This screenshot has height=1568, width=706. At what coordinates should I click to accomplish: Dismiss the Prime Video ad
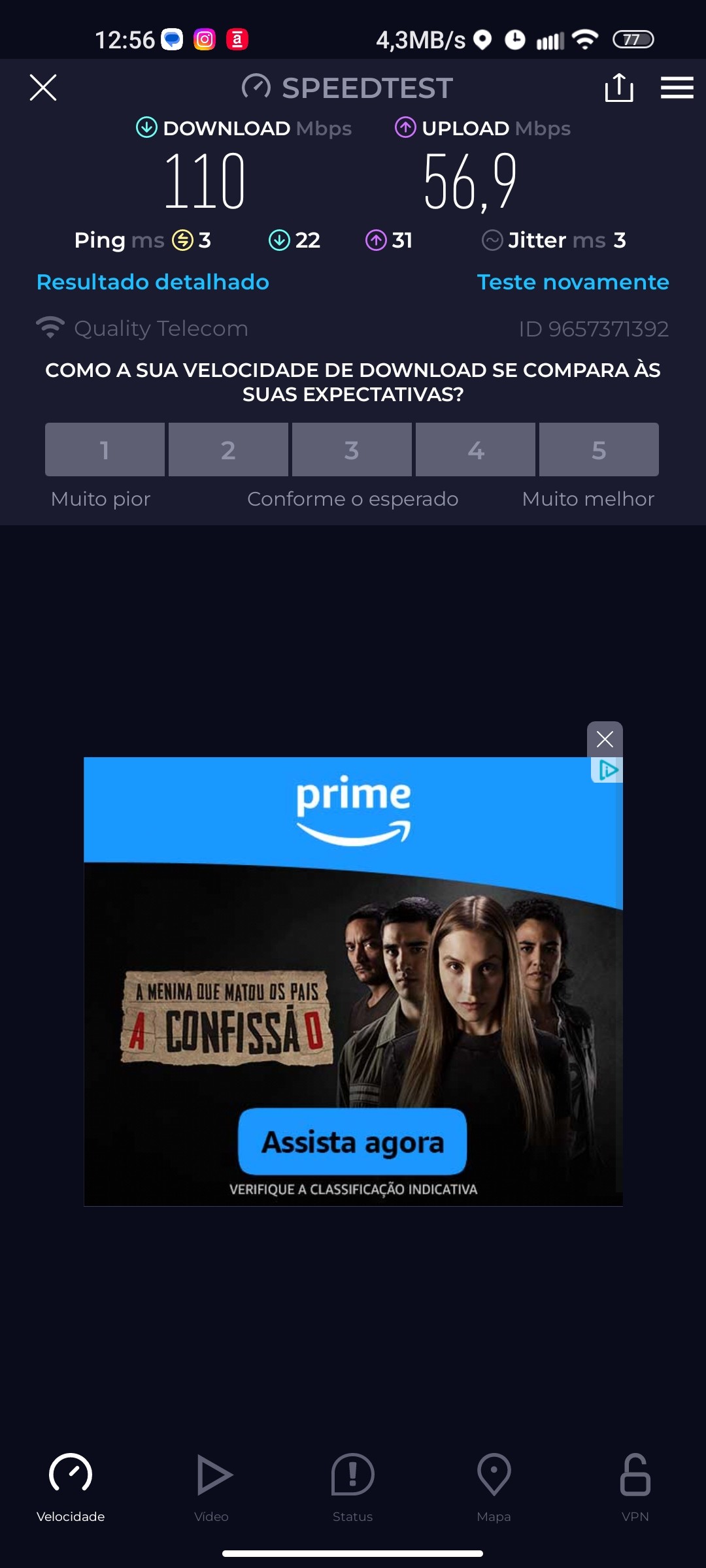(605, 739)
